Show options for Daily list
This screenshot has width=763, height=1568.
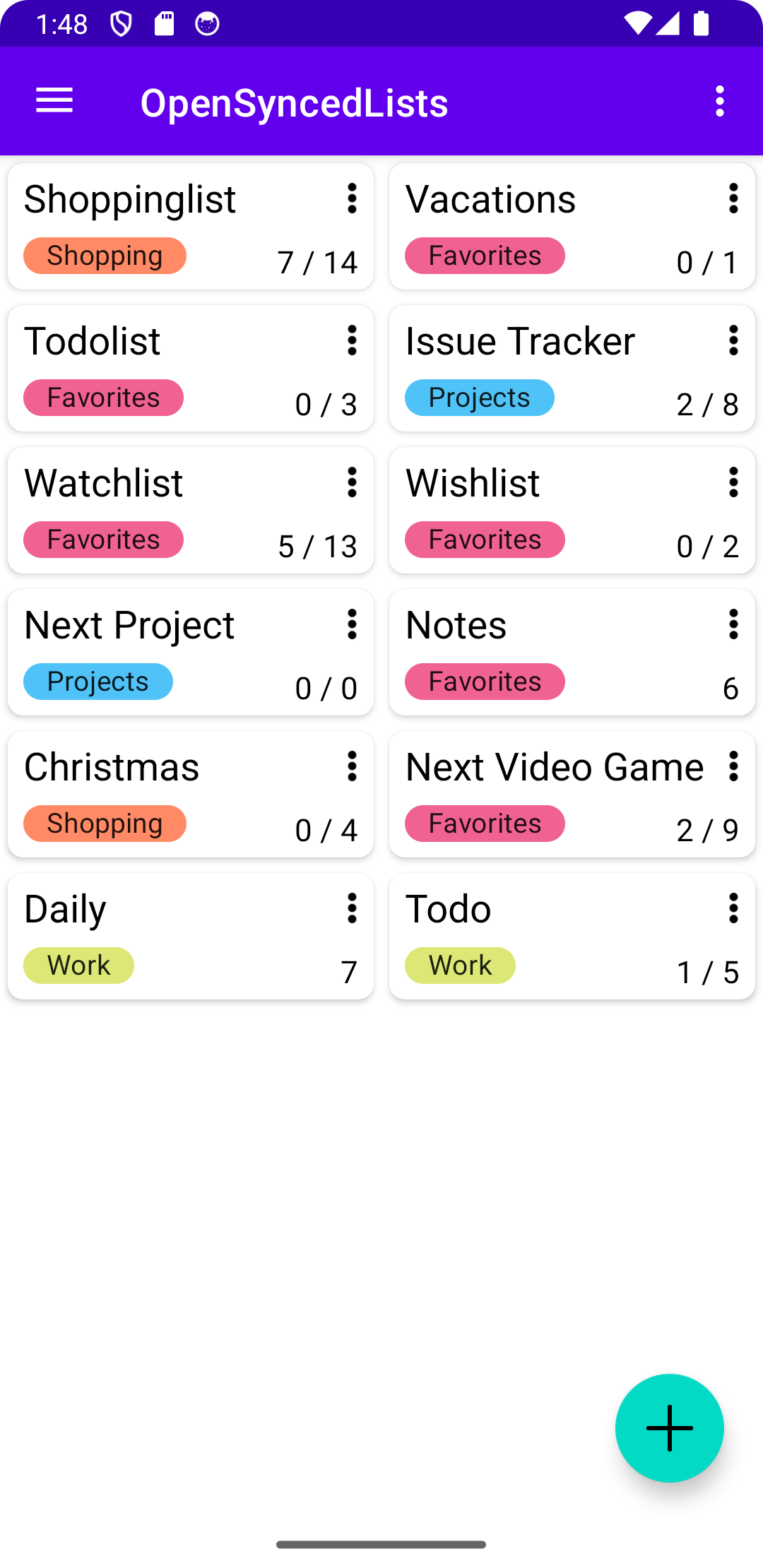click(352, 908)
